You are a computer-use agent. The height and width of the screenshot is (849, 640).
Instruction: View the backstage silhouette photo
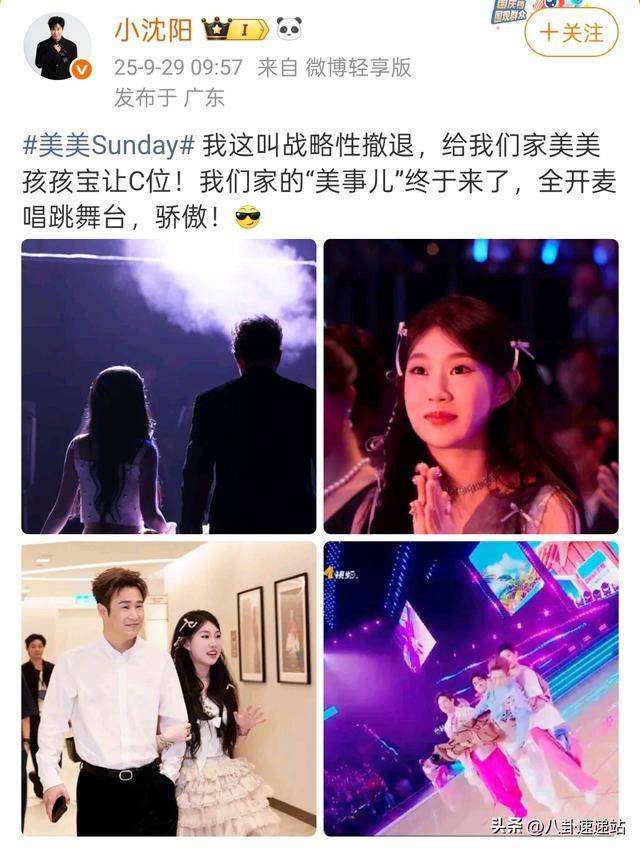click(169, 386)
